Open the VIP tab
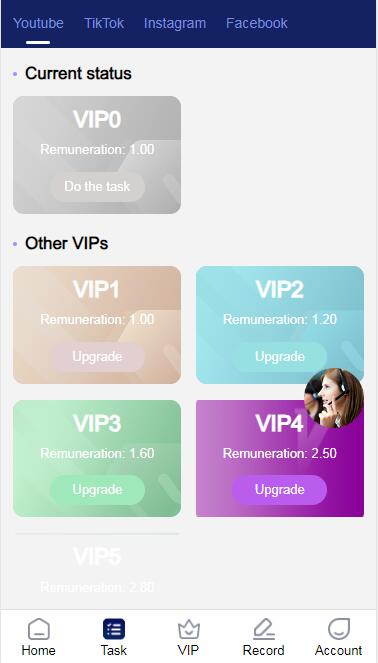Screen dimensions: 378x663 click(189, 637)
